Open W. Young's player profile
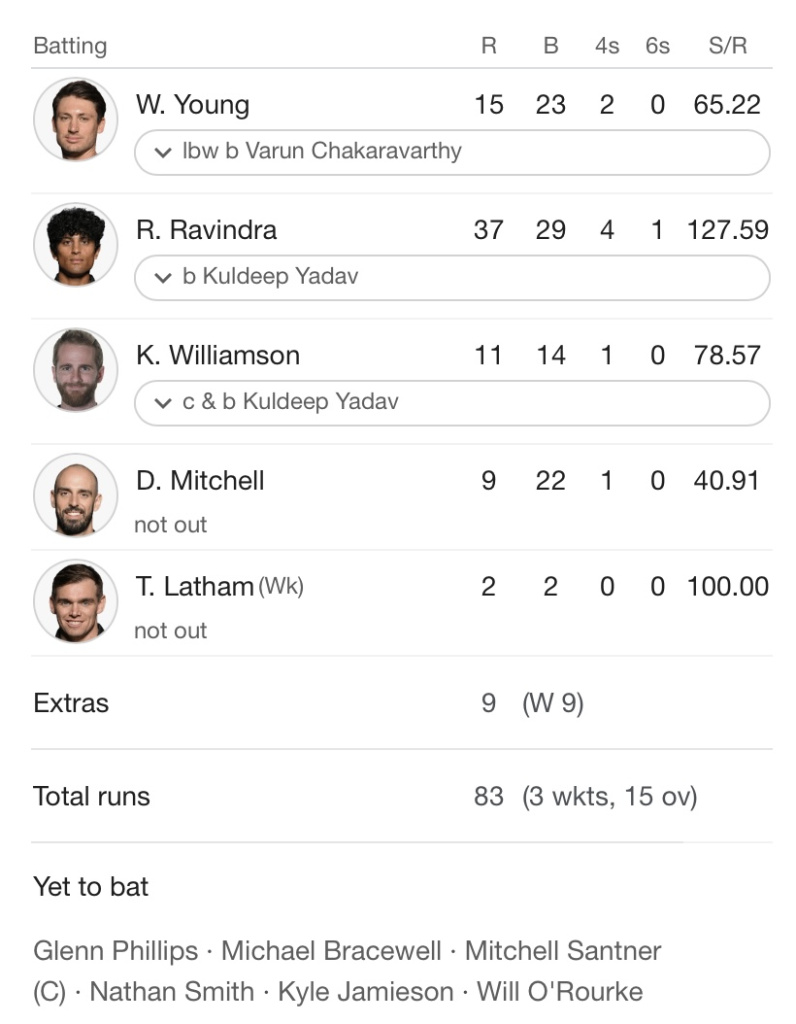 pyautogui.click(x=193, y=105)
